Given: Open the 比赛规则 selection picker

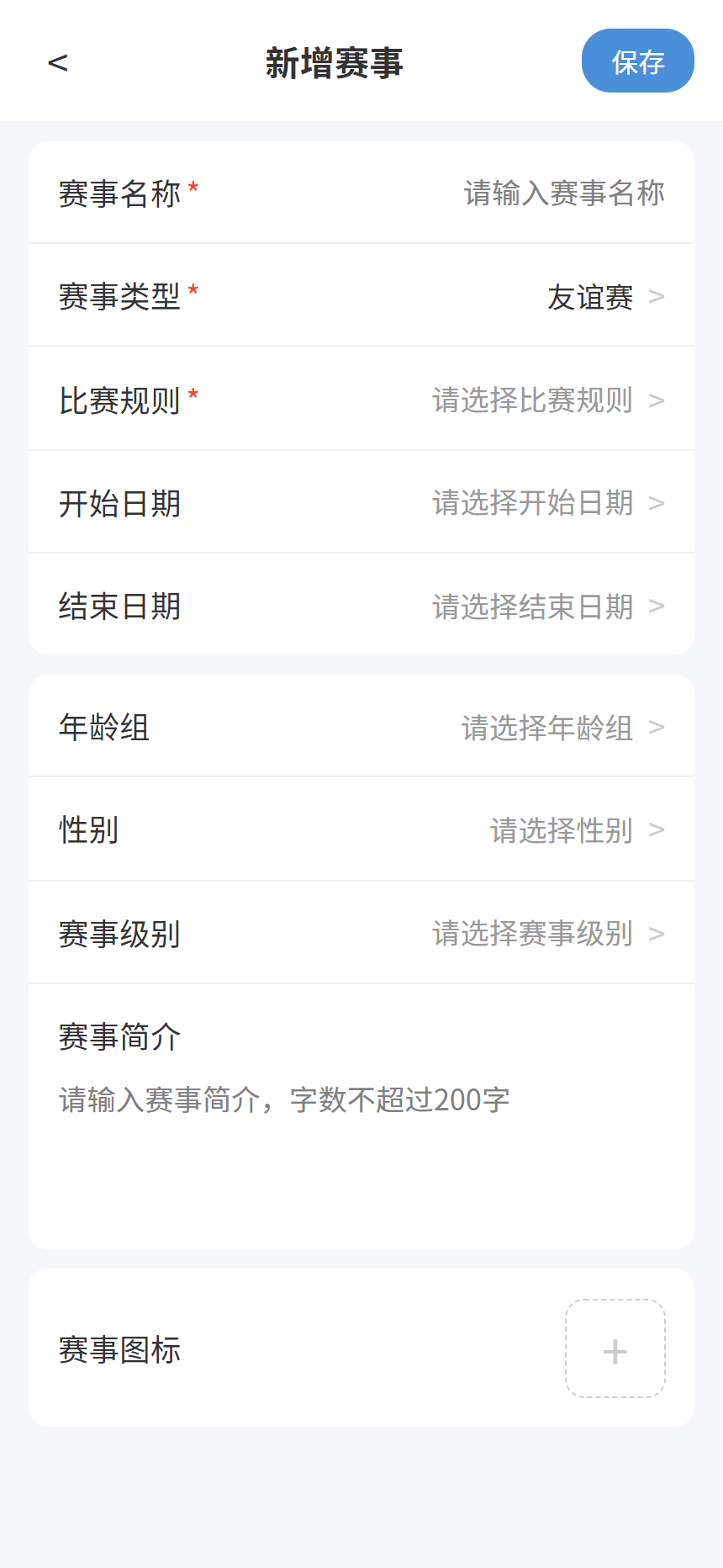Looking at the screenshot, I should (x=361, y=400).
